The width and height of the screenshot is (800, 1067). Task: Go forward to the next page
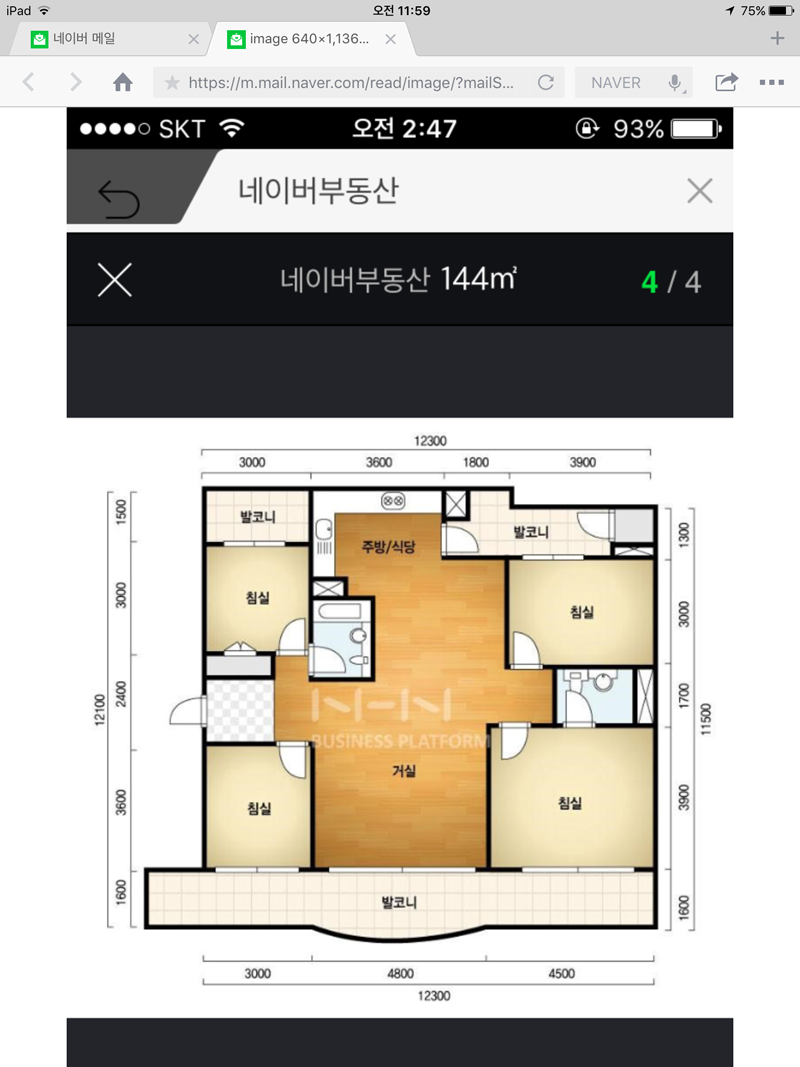(76, 83)
